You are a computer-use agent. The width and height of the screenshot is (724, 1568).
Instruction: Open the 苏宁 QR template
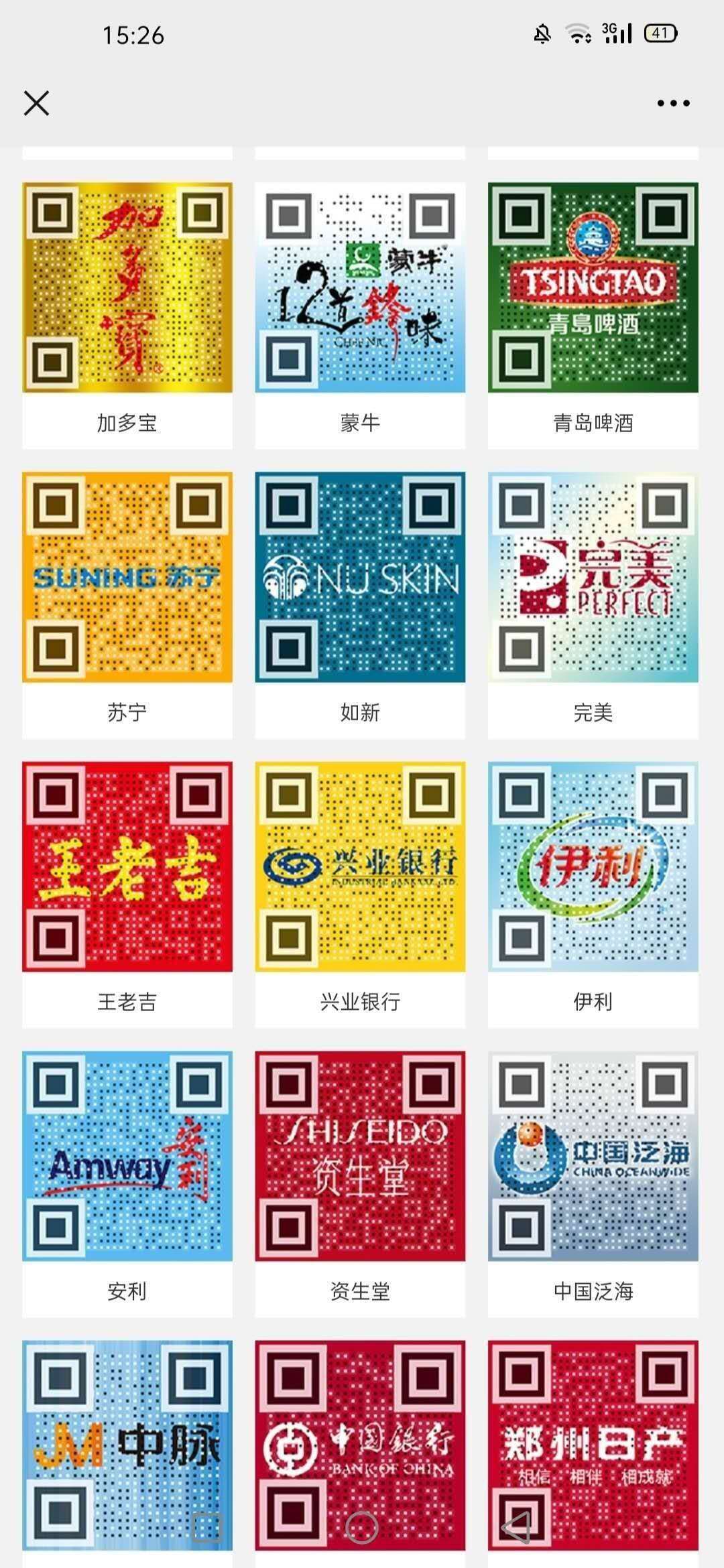[x=127, y=578]
